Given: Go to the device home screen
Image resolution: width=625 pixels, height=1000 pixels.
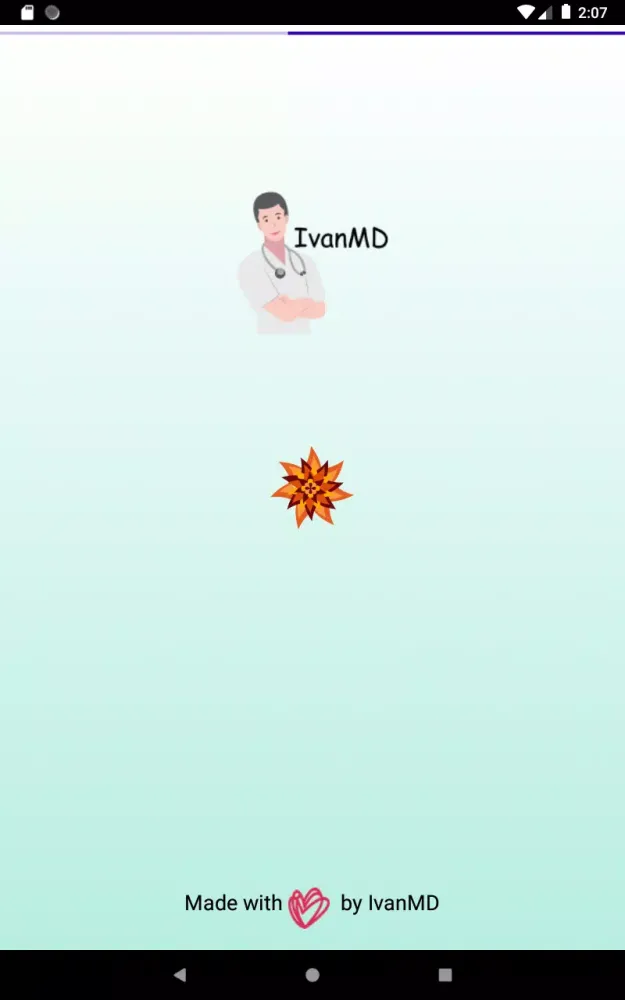Looking at the screenshot, I should [x=312, y=974].
